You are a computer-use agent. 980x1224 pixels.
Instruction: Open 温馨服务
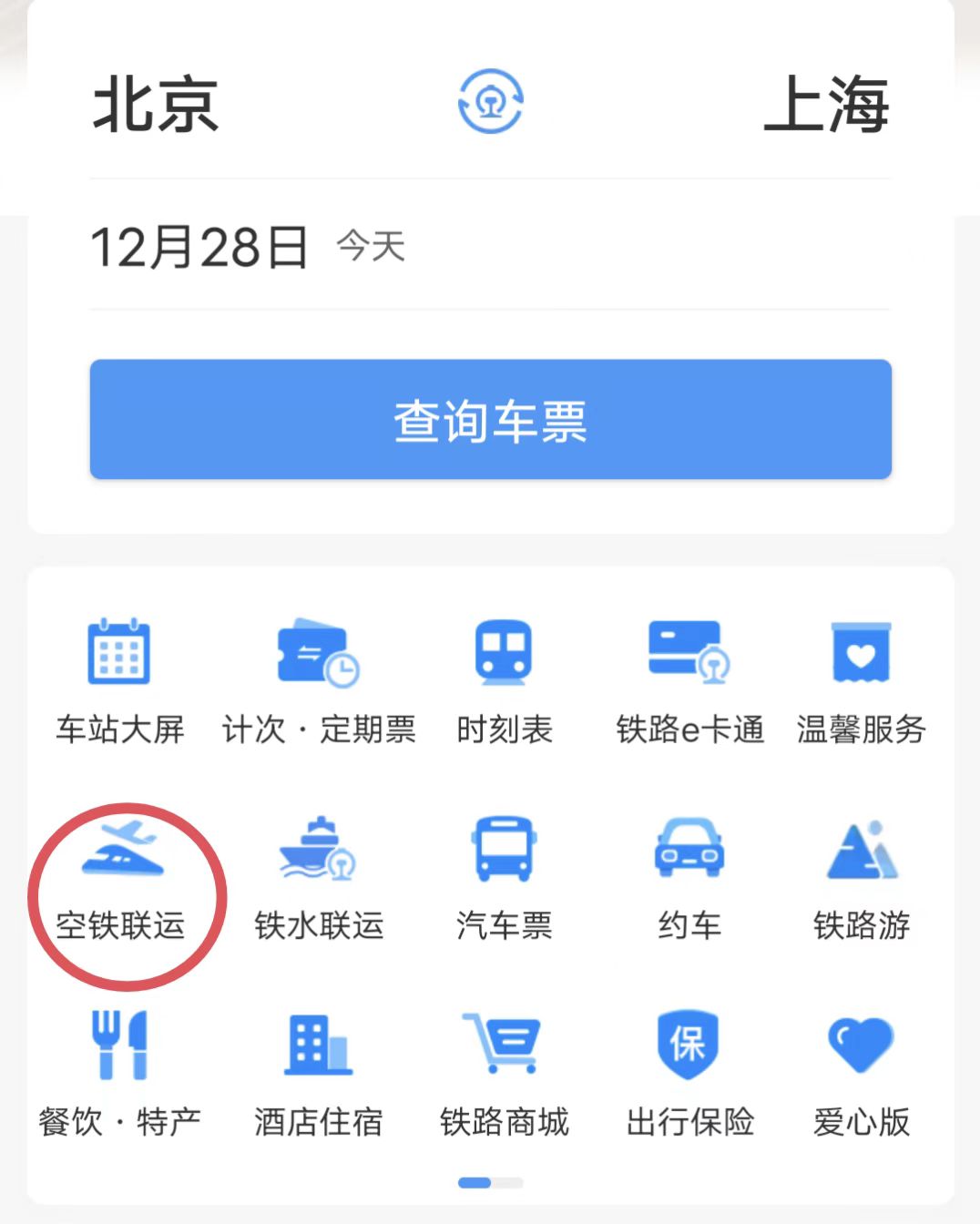point(861,679)
